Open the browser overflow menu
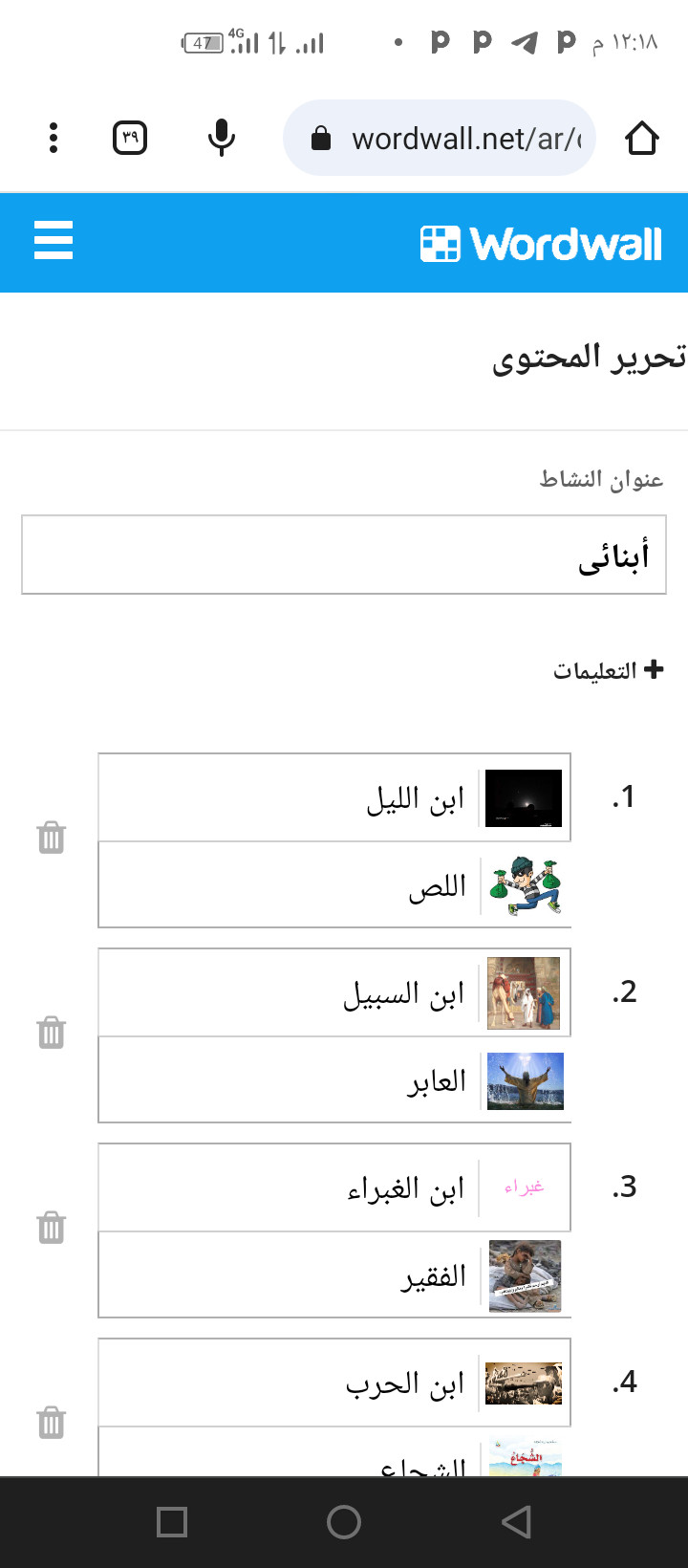Screen dimensions: 688x1568 54,139
